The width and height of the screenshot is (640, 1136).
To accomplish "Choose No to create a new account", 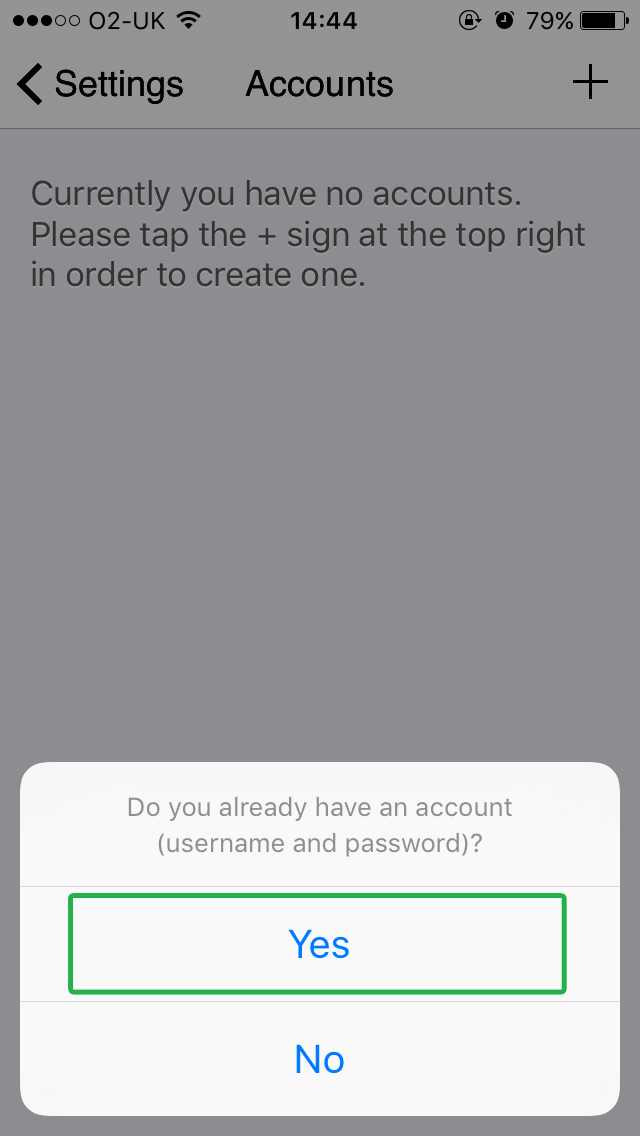I will point(319,1059).
